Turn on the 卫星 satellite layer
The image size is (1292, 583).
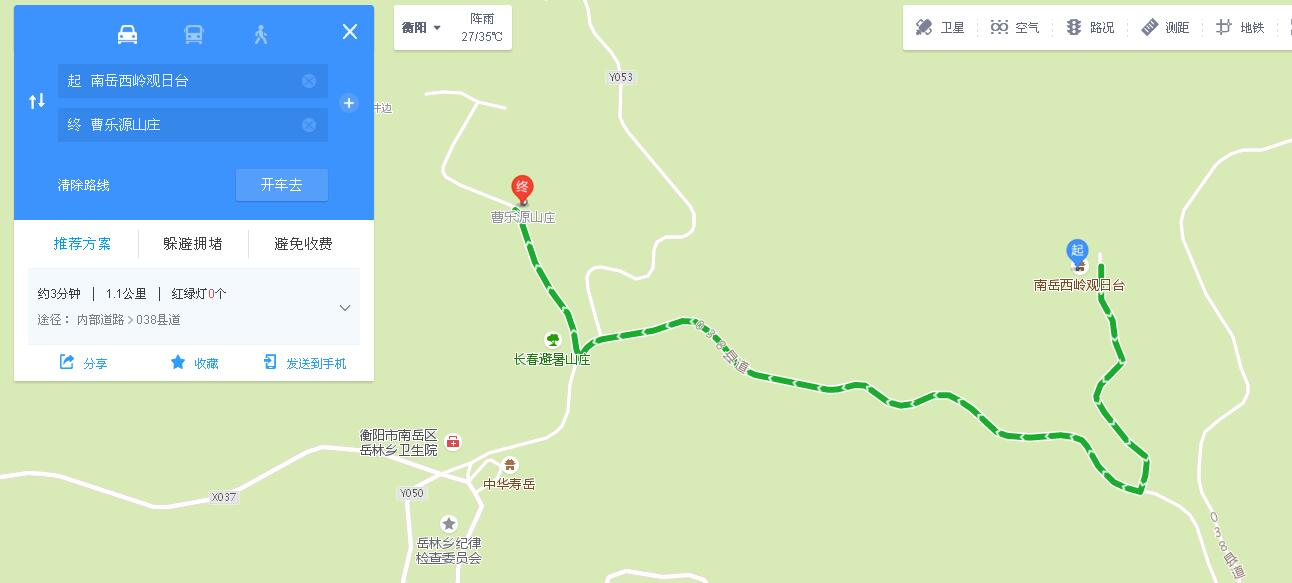940,28
